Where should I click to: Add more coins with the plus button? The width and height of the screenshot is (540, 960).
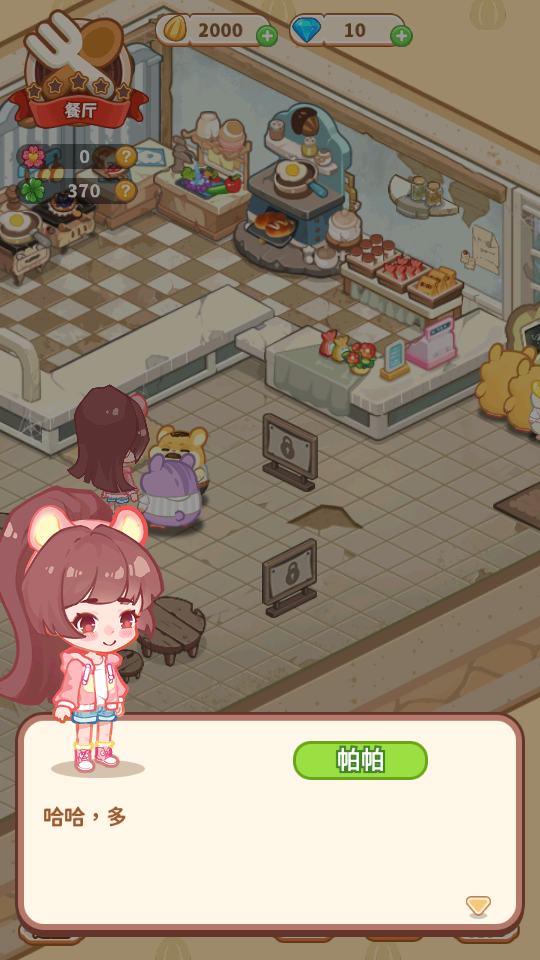coord(266,36)
